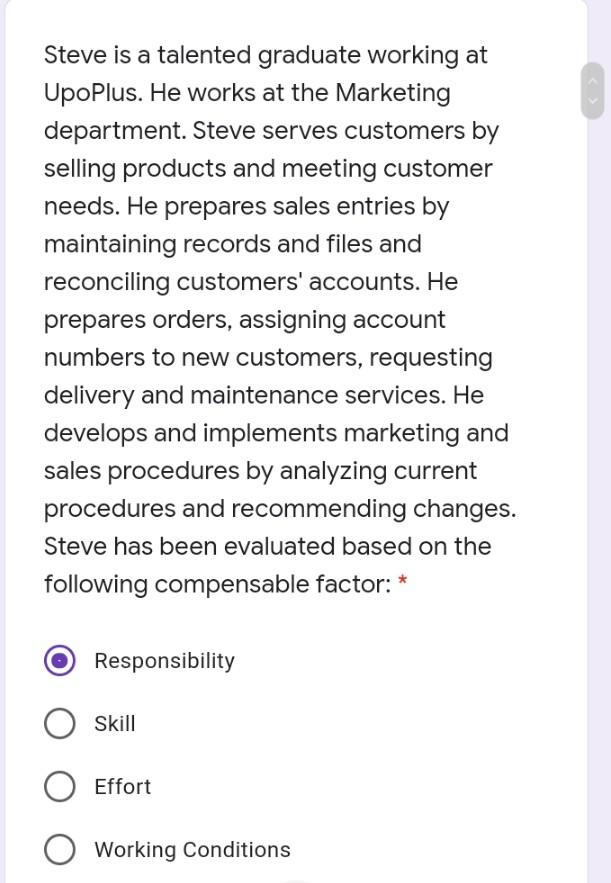Select the Responsibility option
Screen dimensions: 611x883
tap(60, 661)
